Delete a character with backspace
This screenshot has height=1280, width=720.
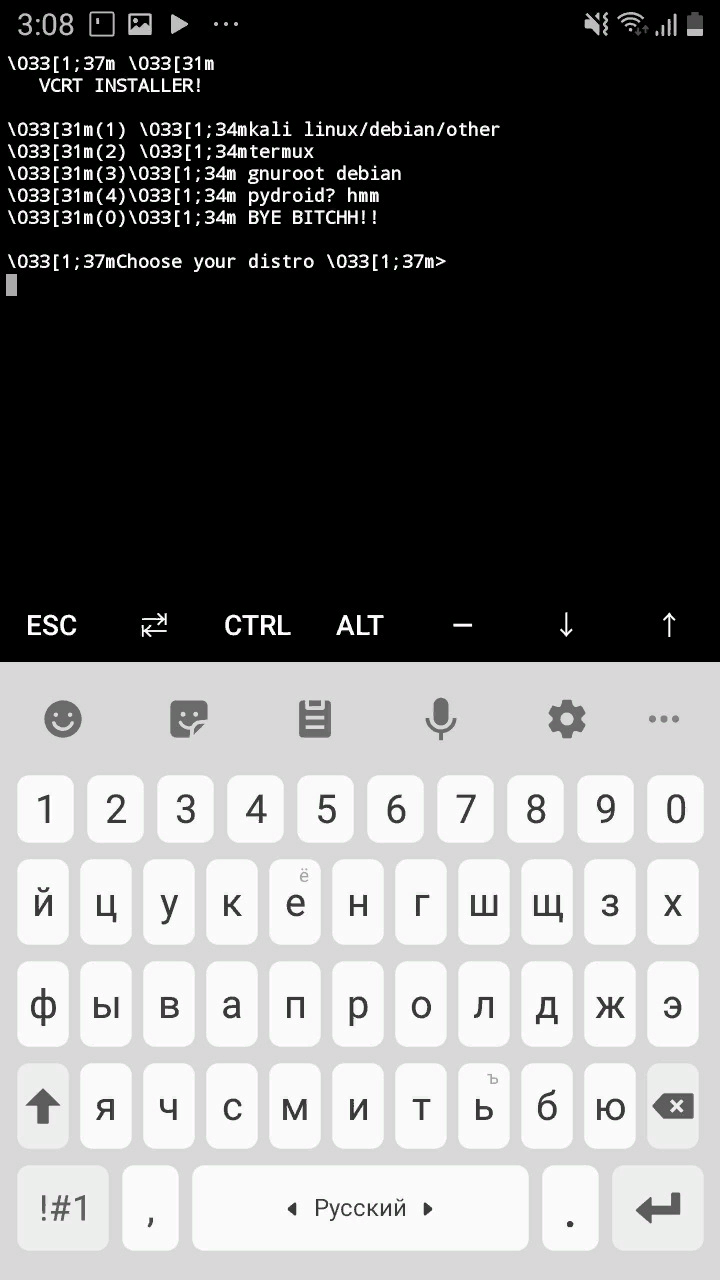point(673,1106)
